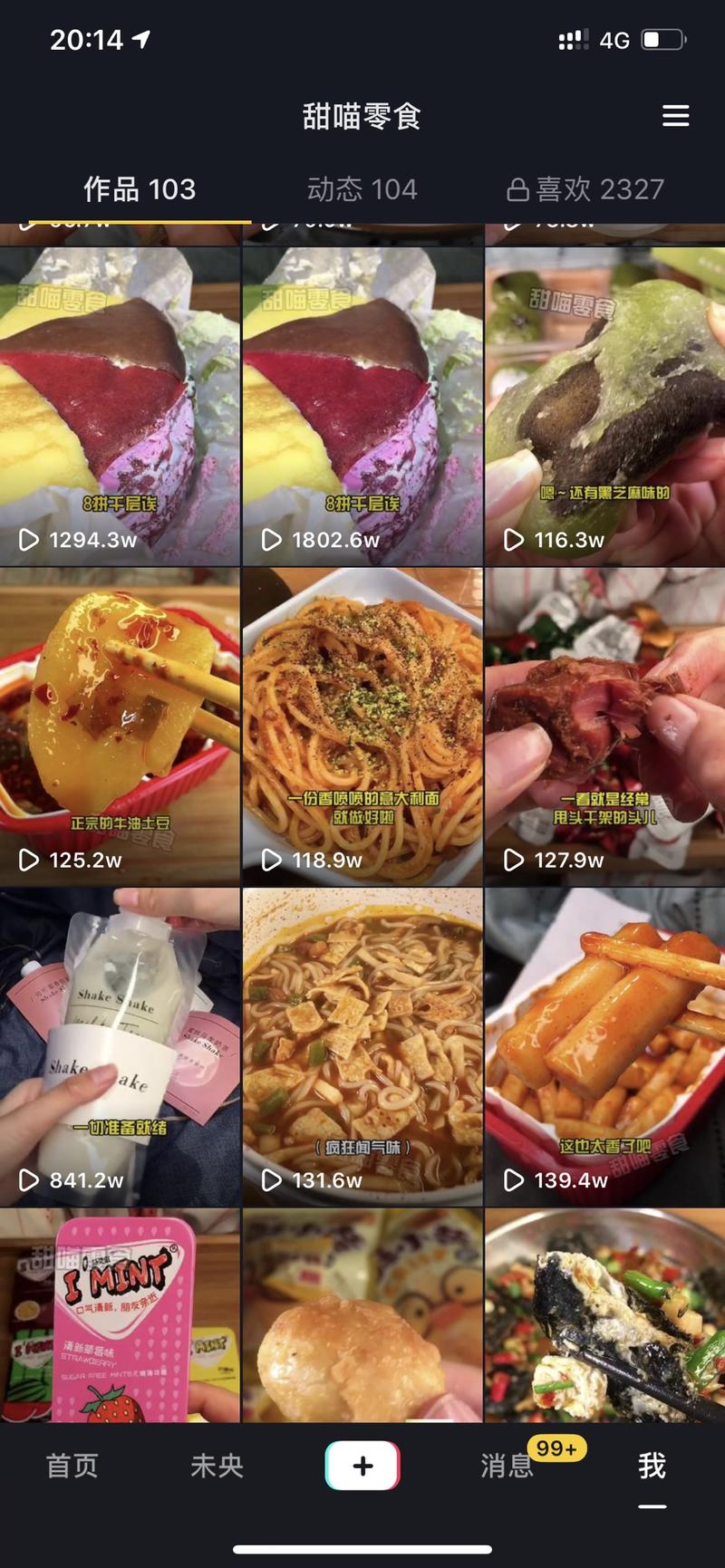Select the 作品 103 tab

click(140, 189)
